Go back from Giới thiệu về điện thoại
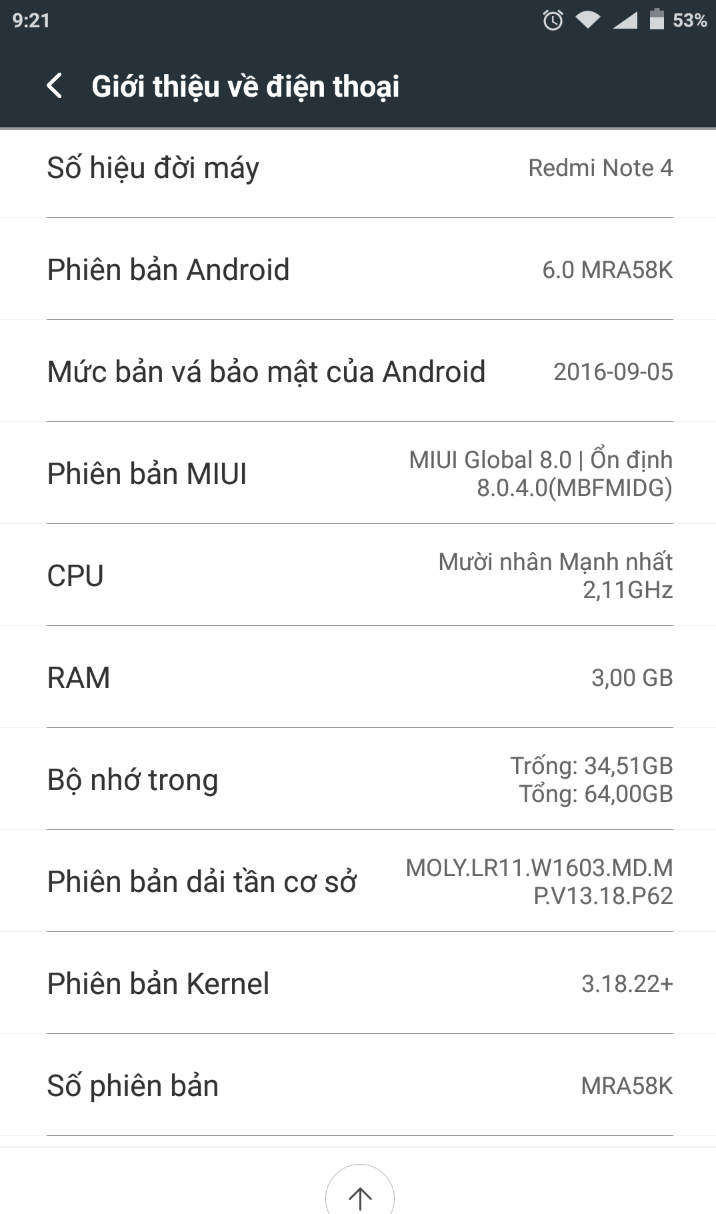This screenshot has width=716, height=1214. point(55,86)
